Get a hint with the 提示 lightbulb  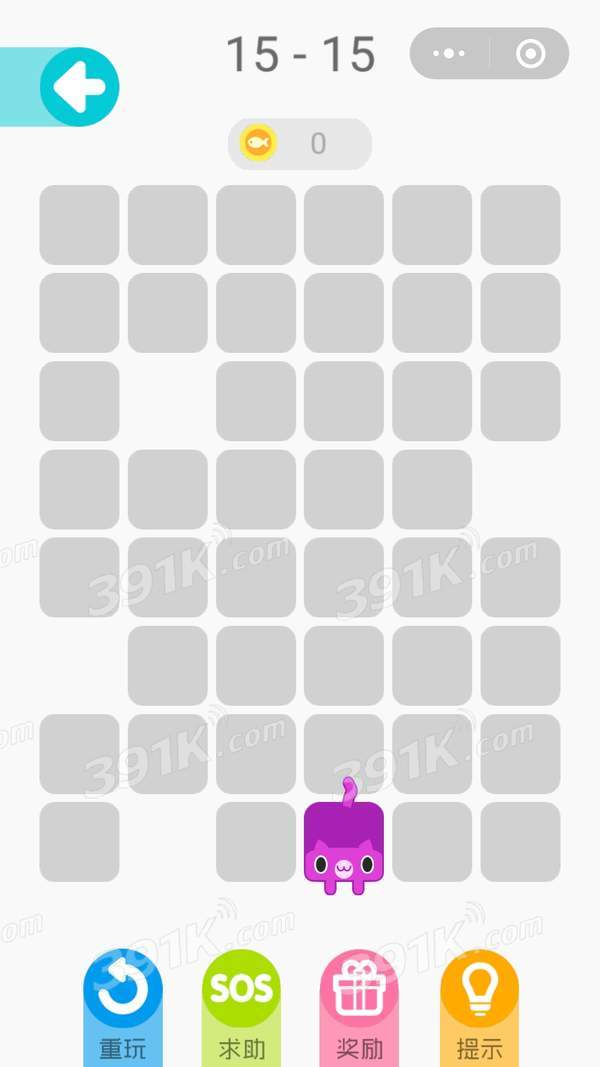479,1001
